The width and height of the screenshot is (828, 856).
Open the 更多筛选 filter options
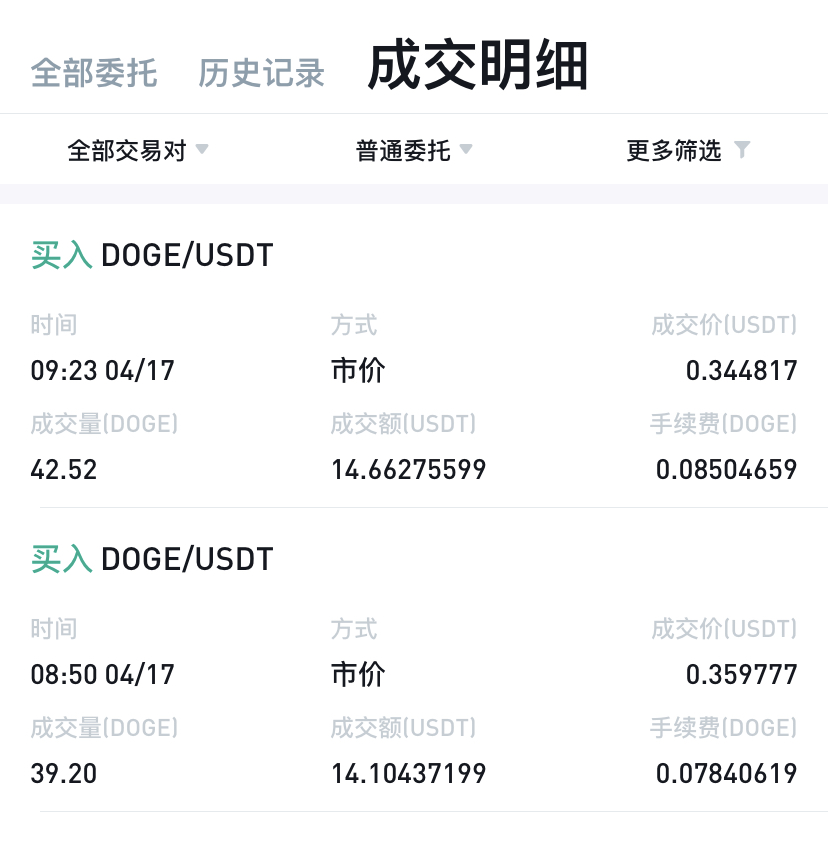[675, 149]
